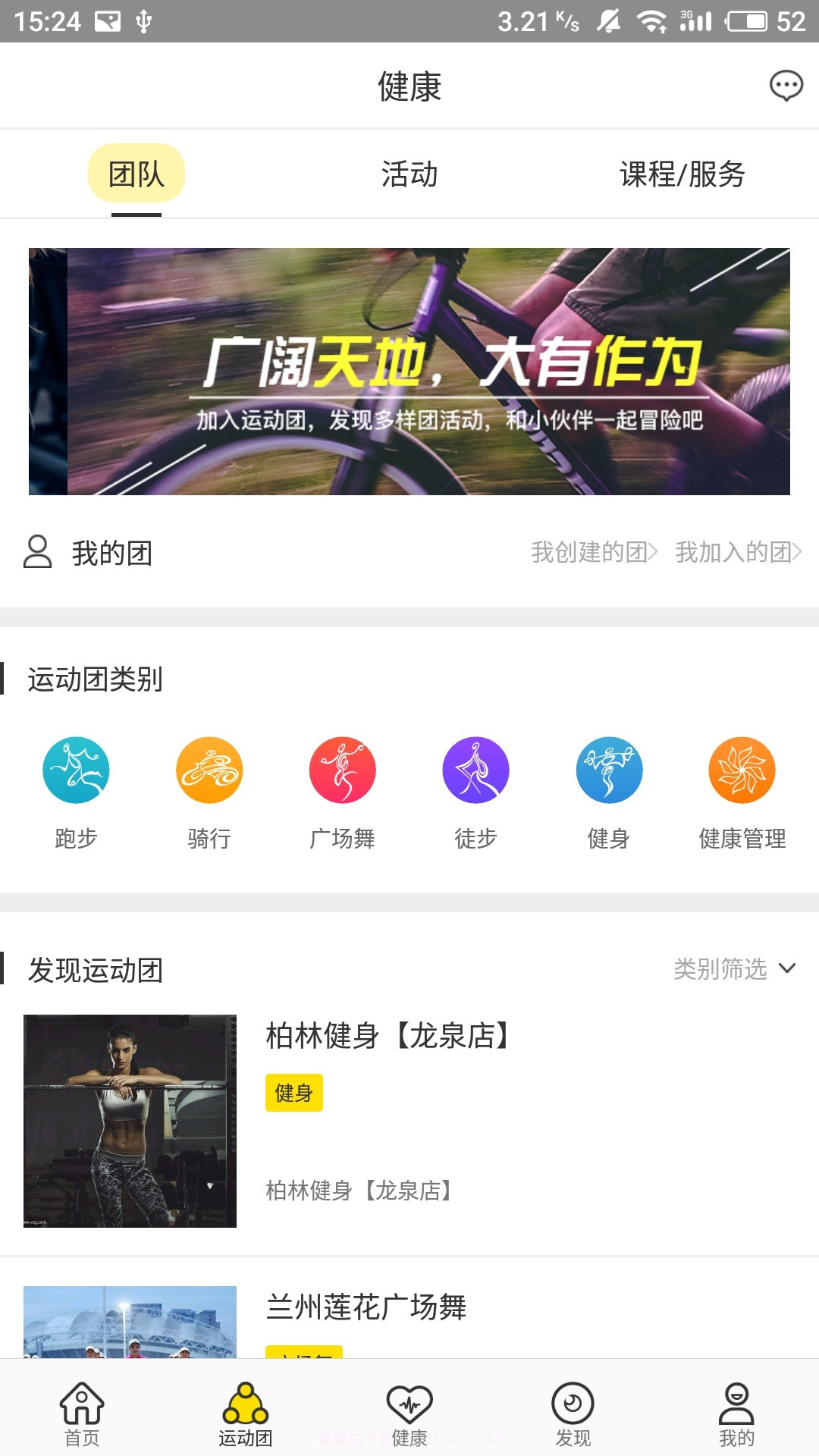The width and height of the screenshot is (819, 1456).
Task: Open the 骑行 cycling category icon
Action: pyautogui.click(x=209, y=769)
